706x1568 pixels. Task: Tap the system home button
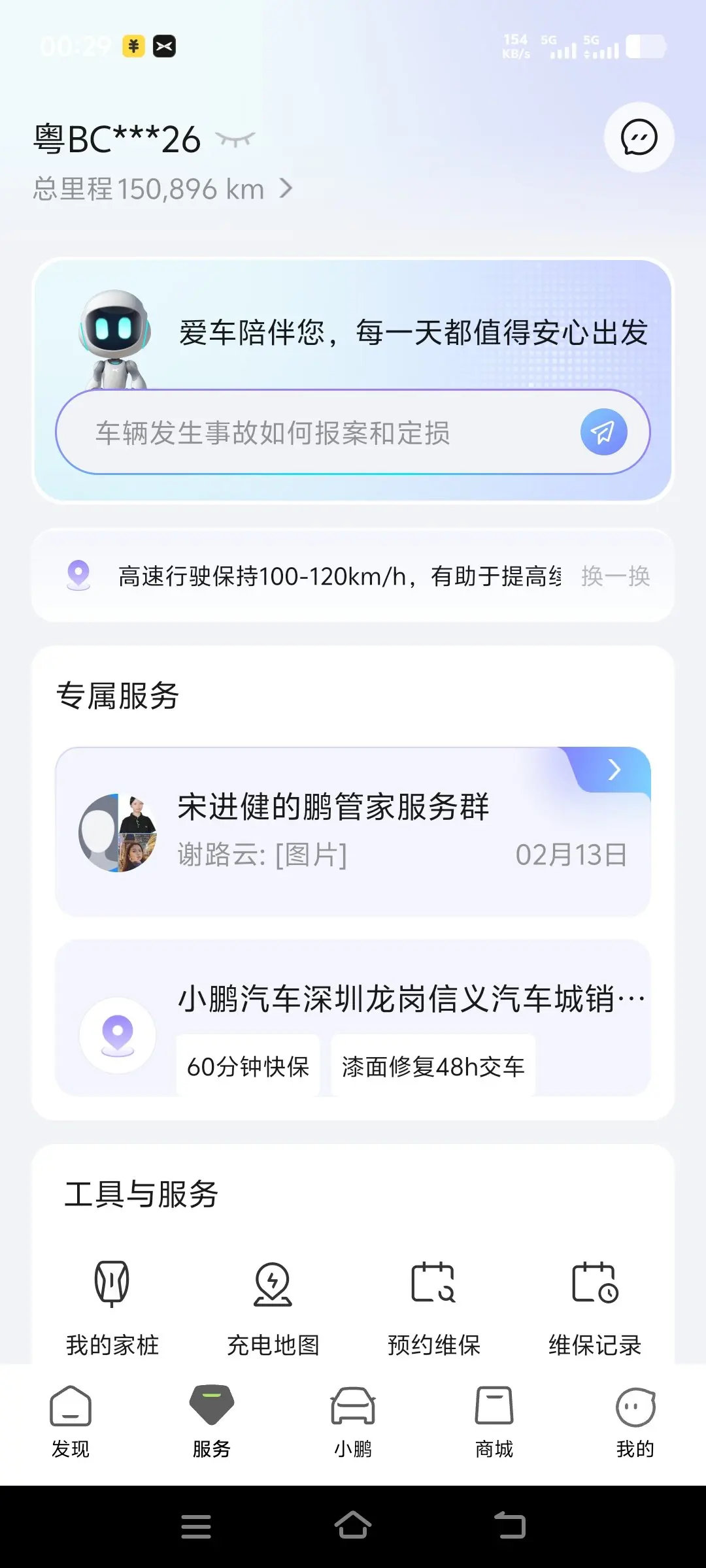click(x=353, y=1526)
